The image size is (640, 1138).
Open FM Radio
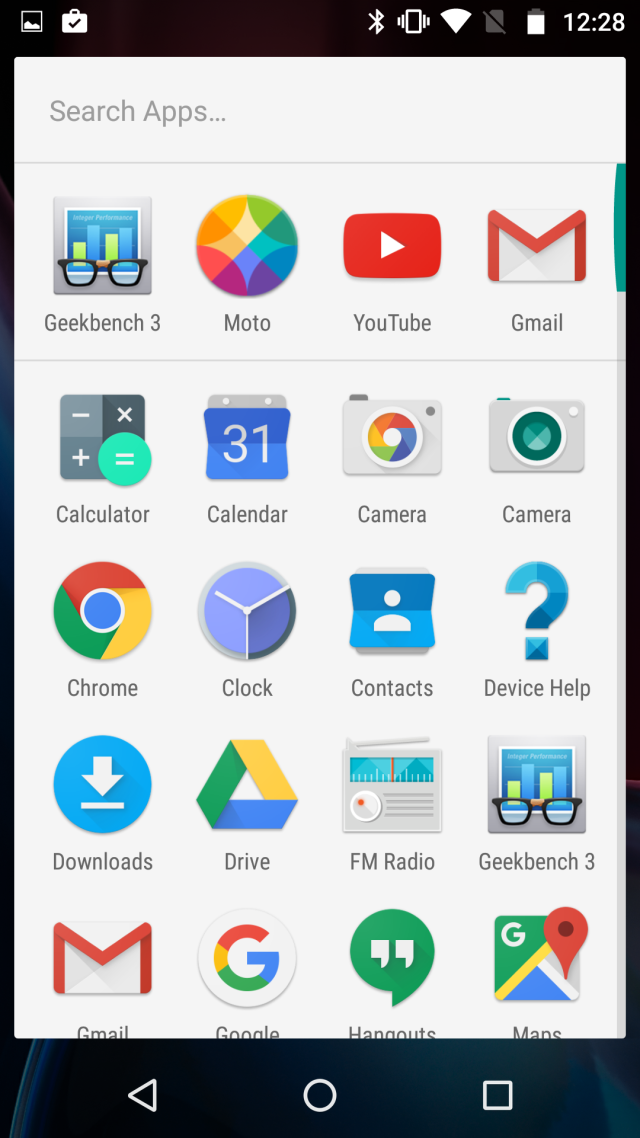coord(392,786)
